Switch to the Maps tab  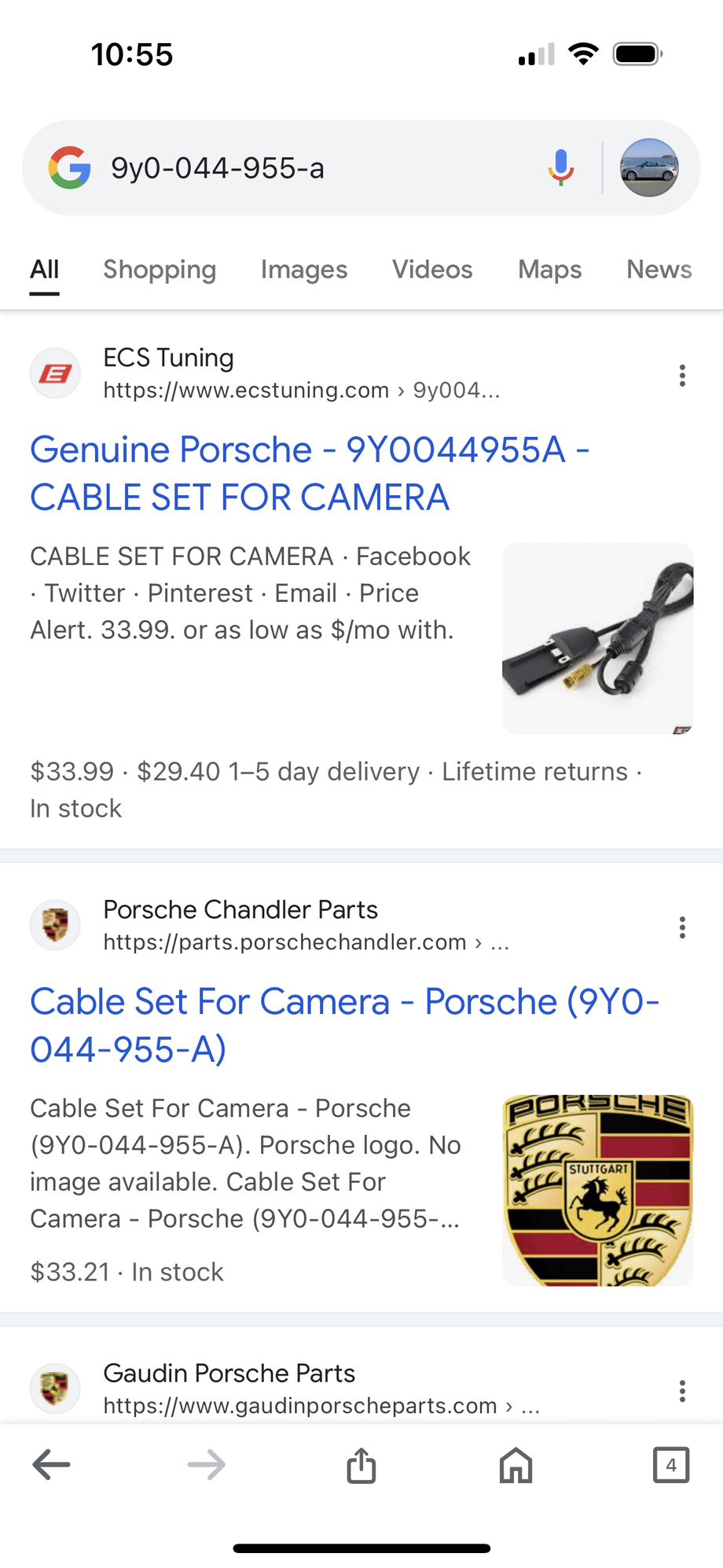pos(549,270)
